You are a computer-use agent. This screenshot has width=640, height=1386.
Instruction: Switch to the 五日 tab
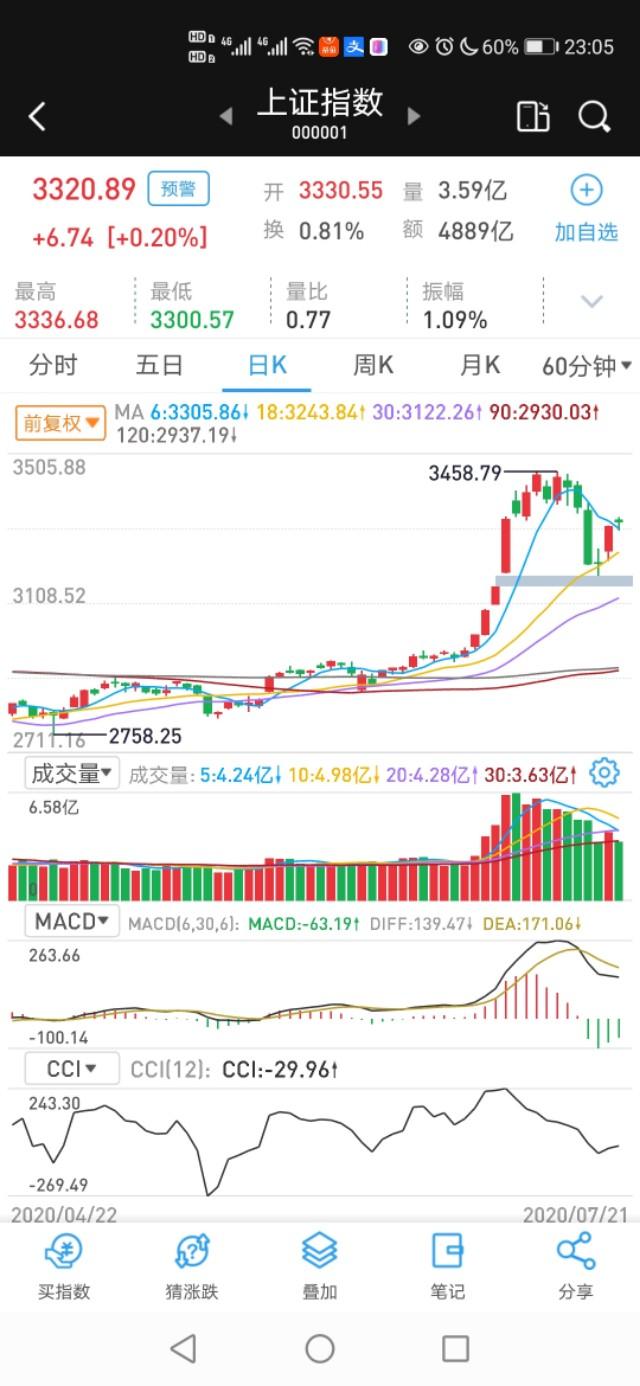click(x=159, y=365)
